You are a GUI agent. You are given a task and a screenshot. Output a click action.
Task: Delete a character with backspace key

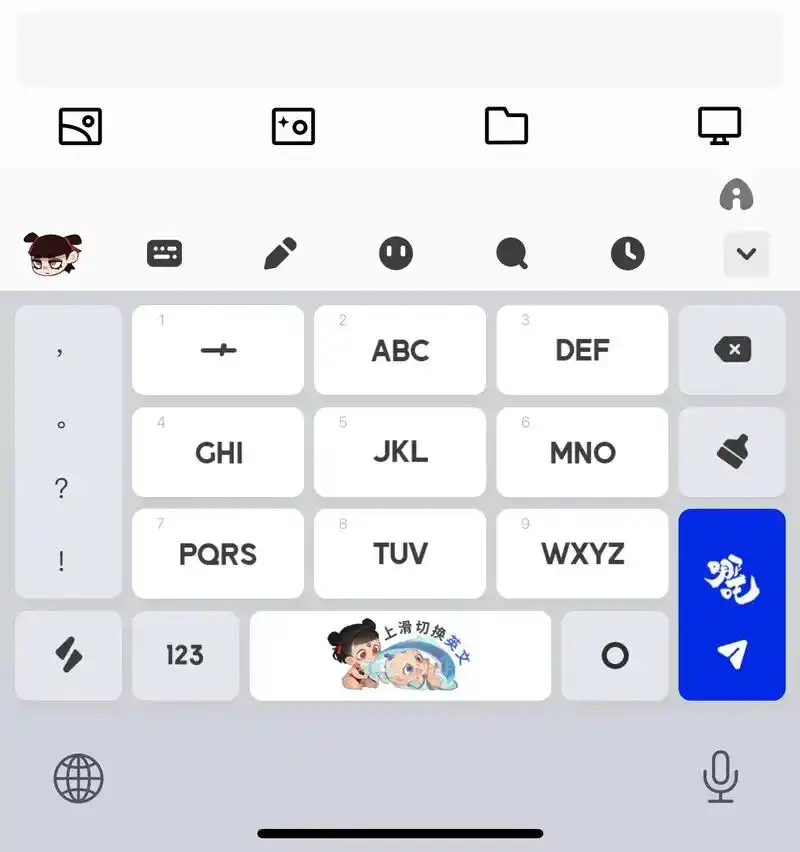coord(732,350)
